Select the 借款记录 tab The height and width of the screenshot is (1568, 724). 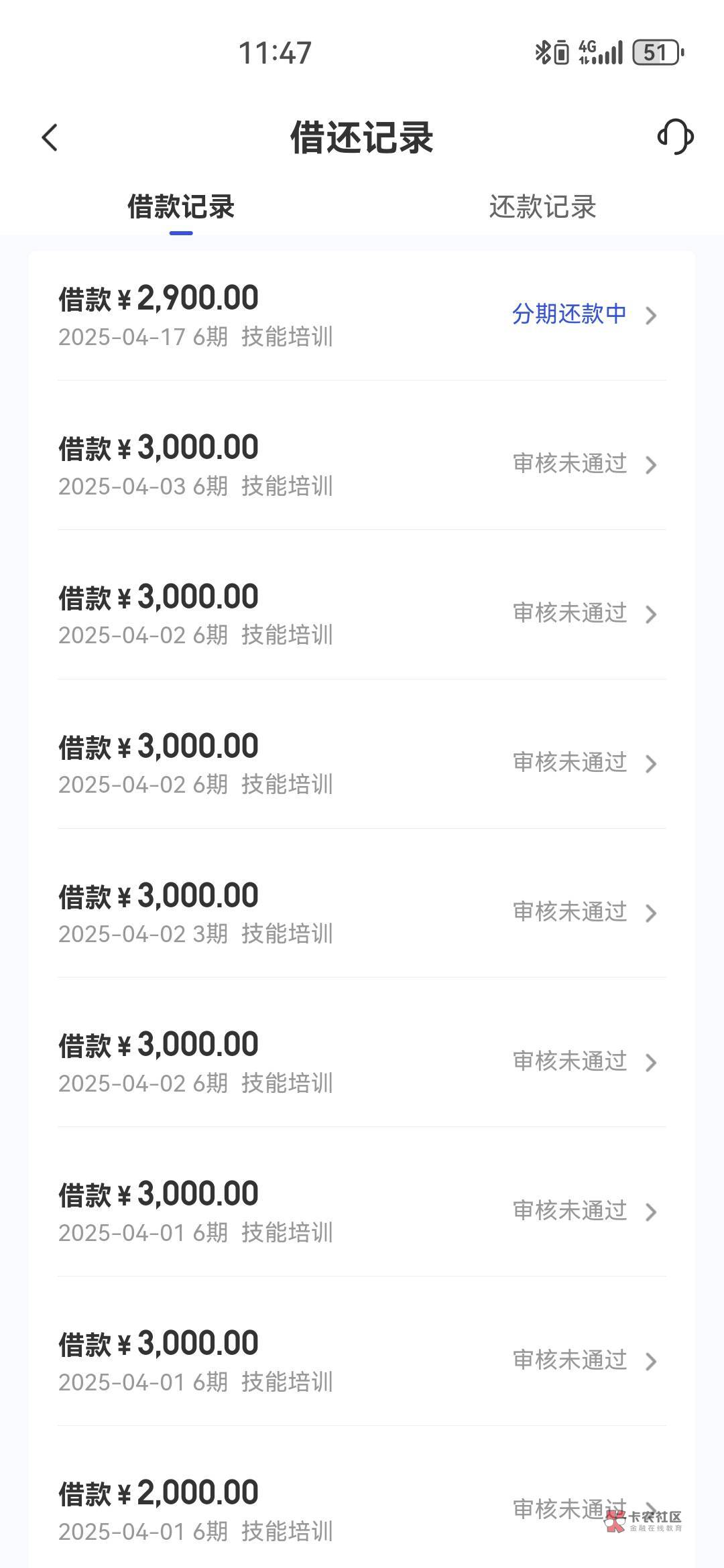click(x=181, y=206)
